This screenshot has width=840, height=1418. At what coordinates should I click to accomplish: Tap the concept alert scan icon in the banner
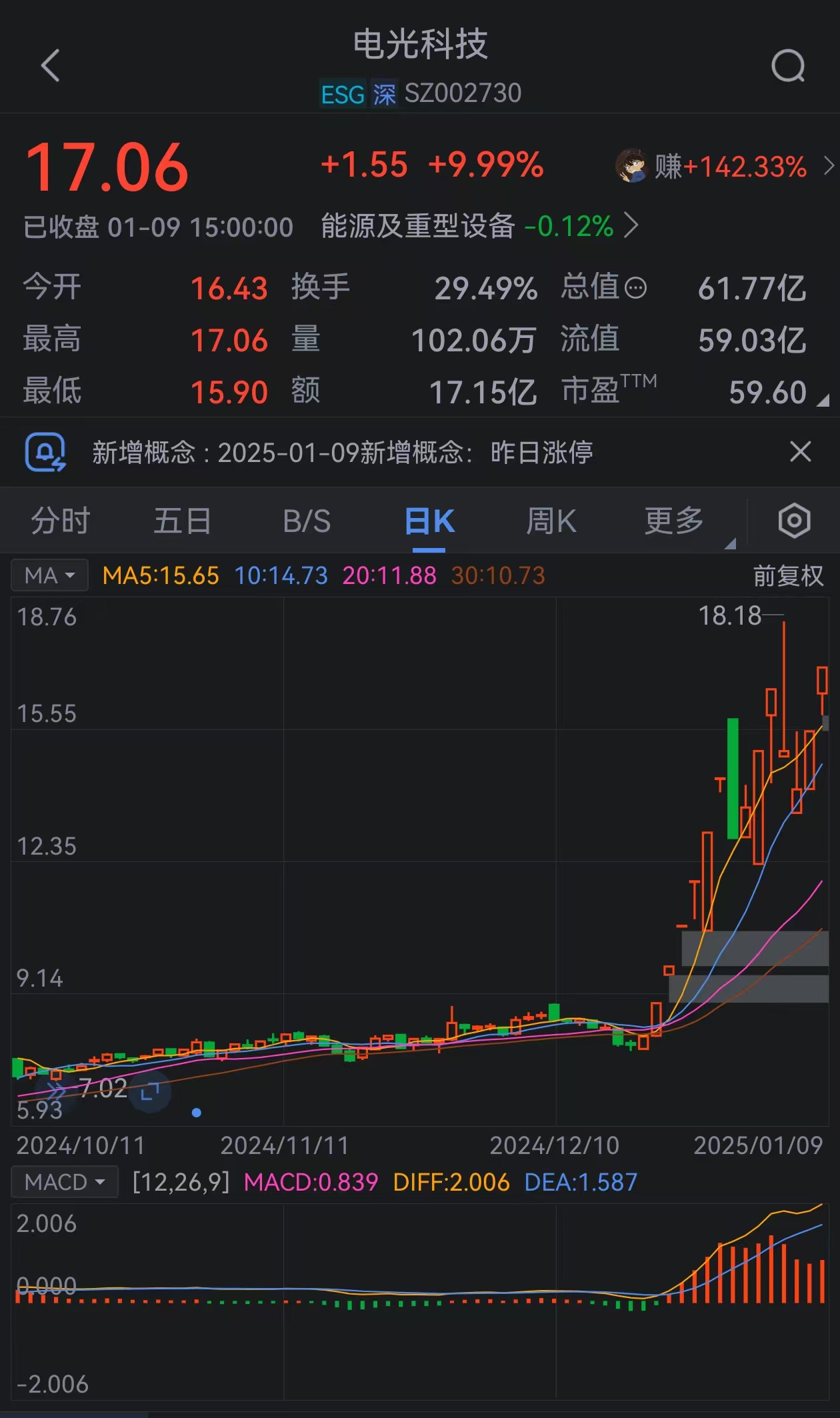coord(45,453)
